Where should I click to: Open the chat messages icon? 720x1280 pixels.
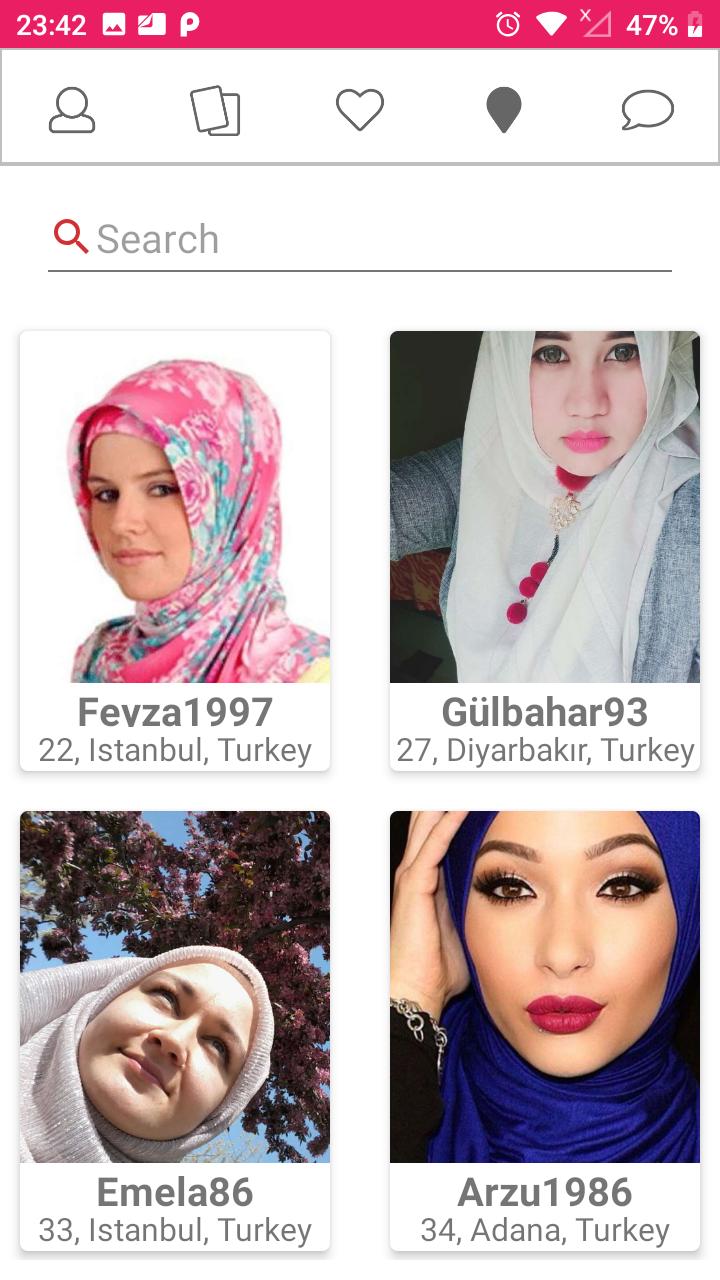pyautogui.click(x=647, y=109)
